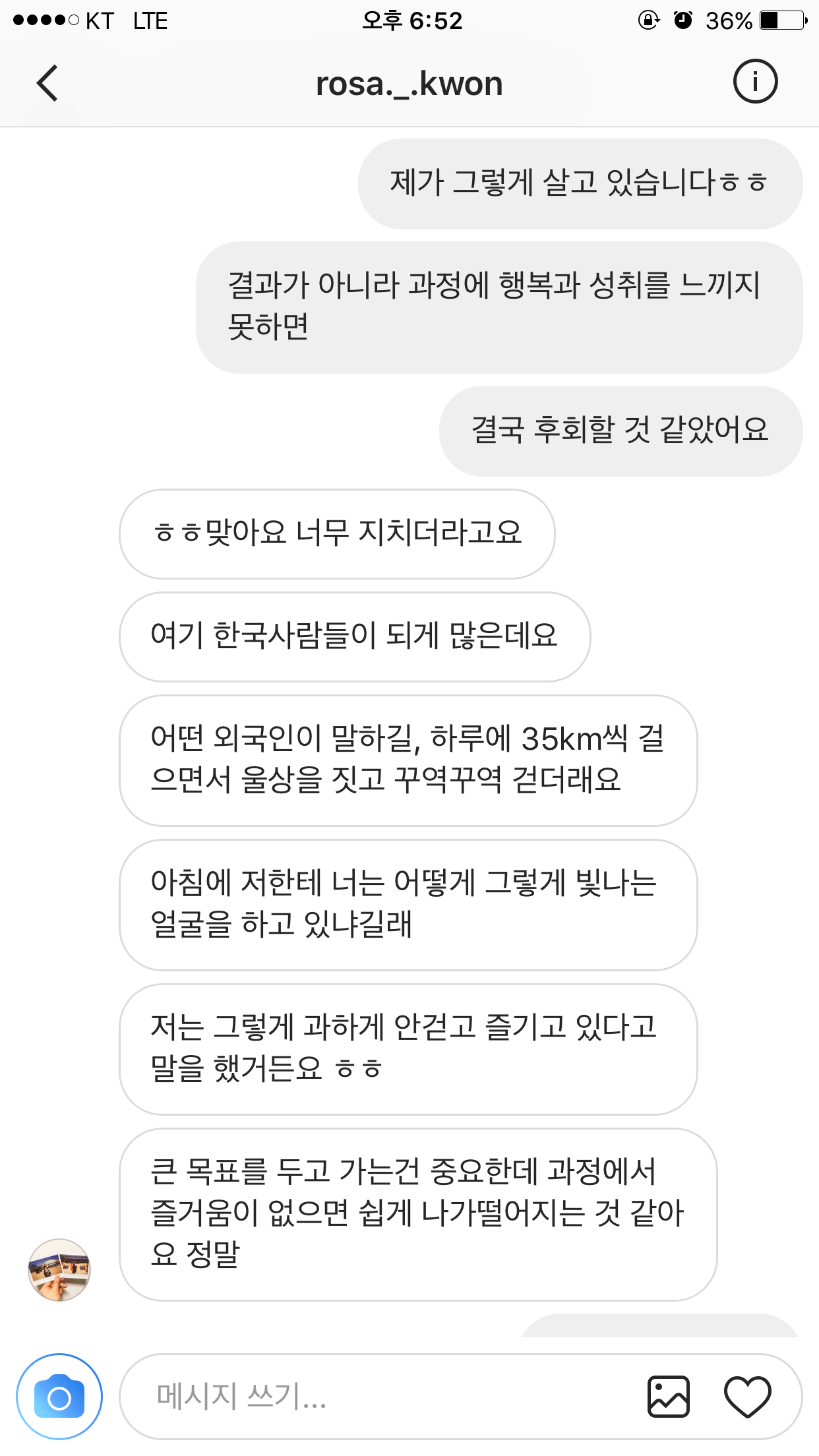Open conversation details info icon
The height and width of the screenshot is (1456, 819).
coord(755,82)
